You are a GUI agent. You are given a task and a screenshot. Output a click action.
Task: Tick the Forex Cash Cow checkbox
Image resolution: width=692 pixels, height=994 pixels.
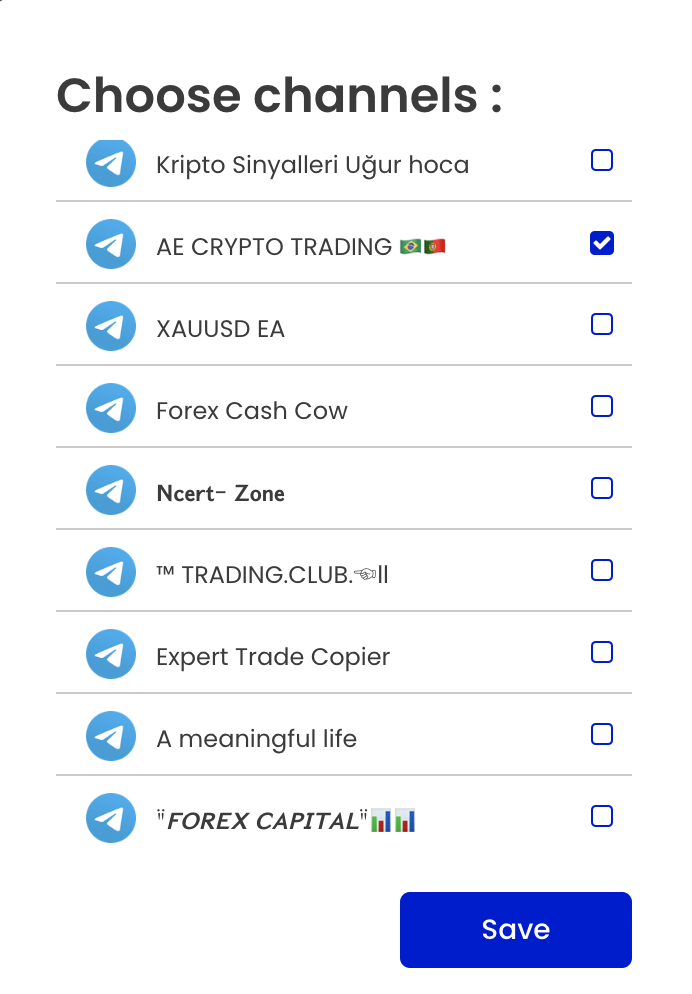point(602,407)
